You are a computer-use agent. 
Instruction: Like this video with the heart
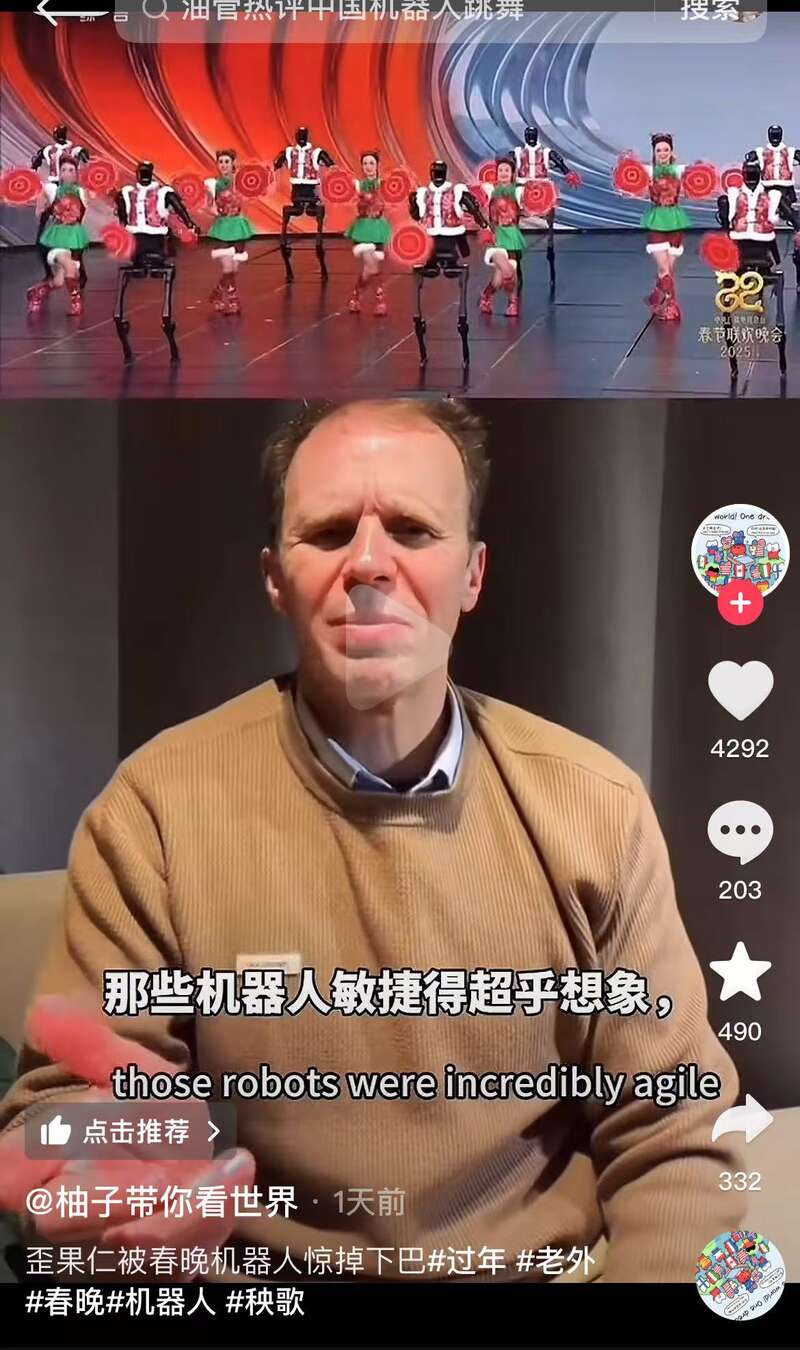pos(740,689)
